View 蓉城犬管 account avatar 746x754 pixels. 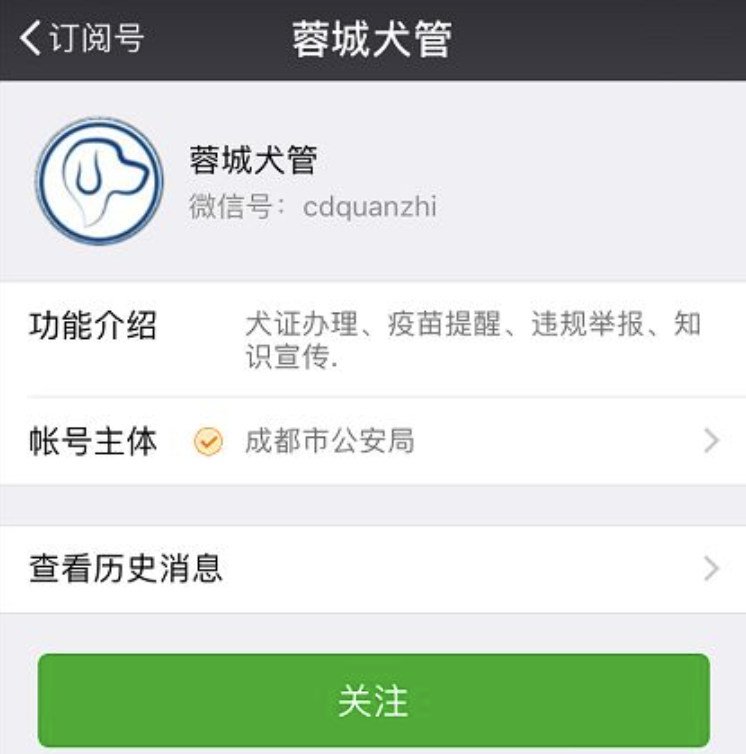click(99, 181)
